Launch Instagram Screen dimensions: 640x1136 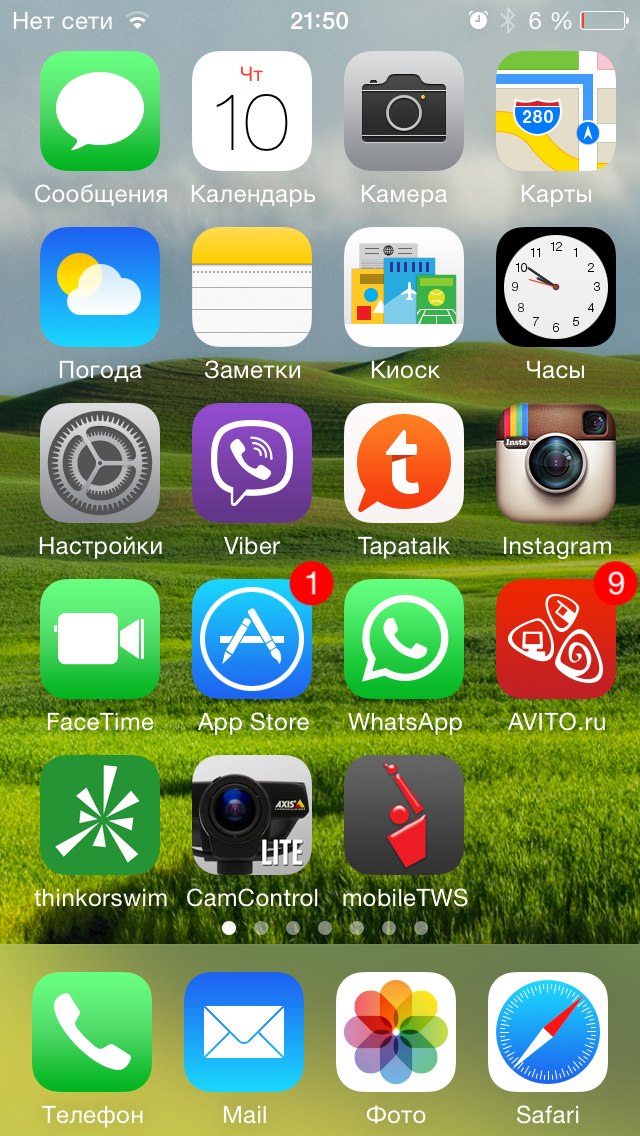(556, 463)
